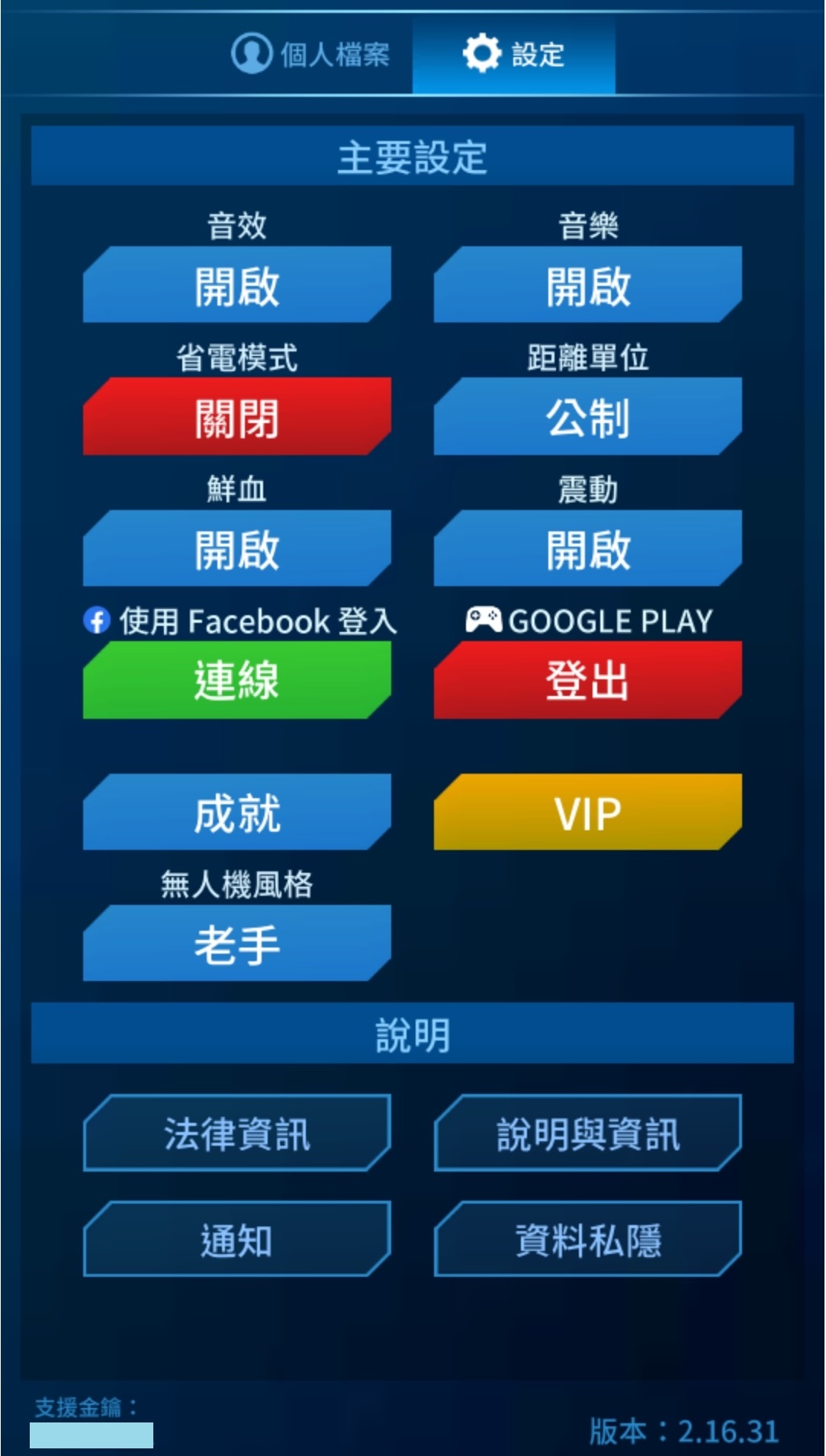
Task: Switch to the 個人檔案 tab
Action: [x=311, y=54]
